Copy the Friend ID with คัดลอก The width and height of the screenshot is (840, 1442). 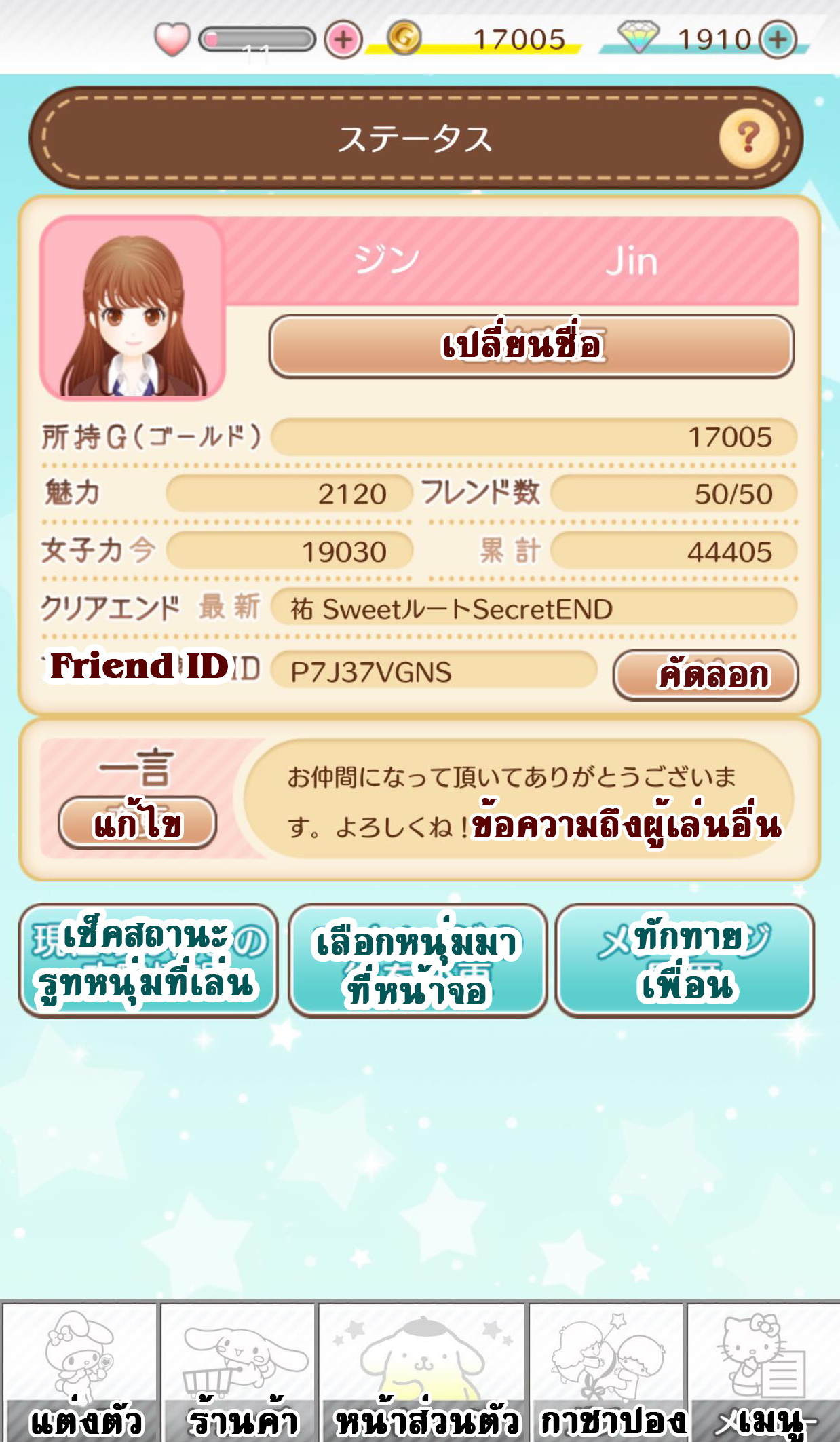[706, 675]
